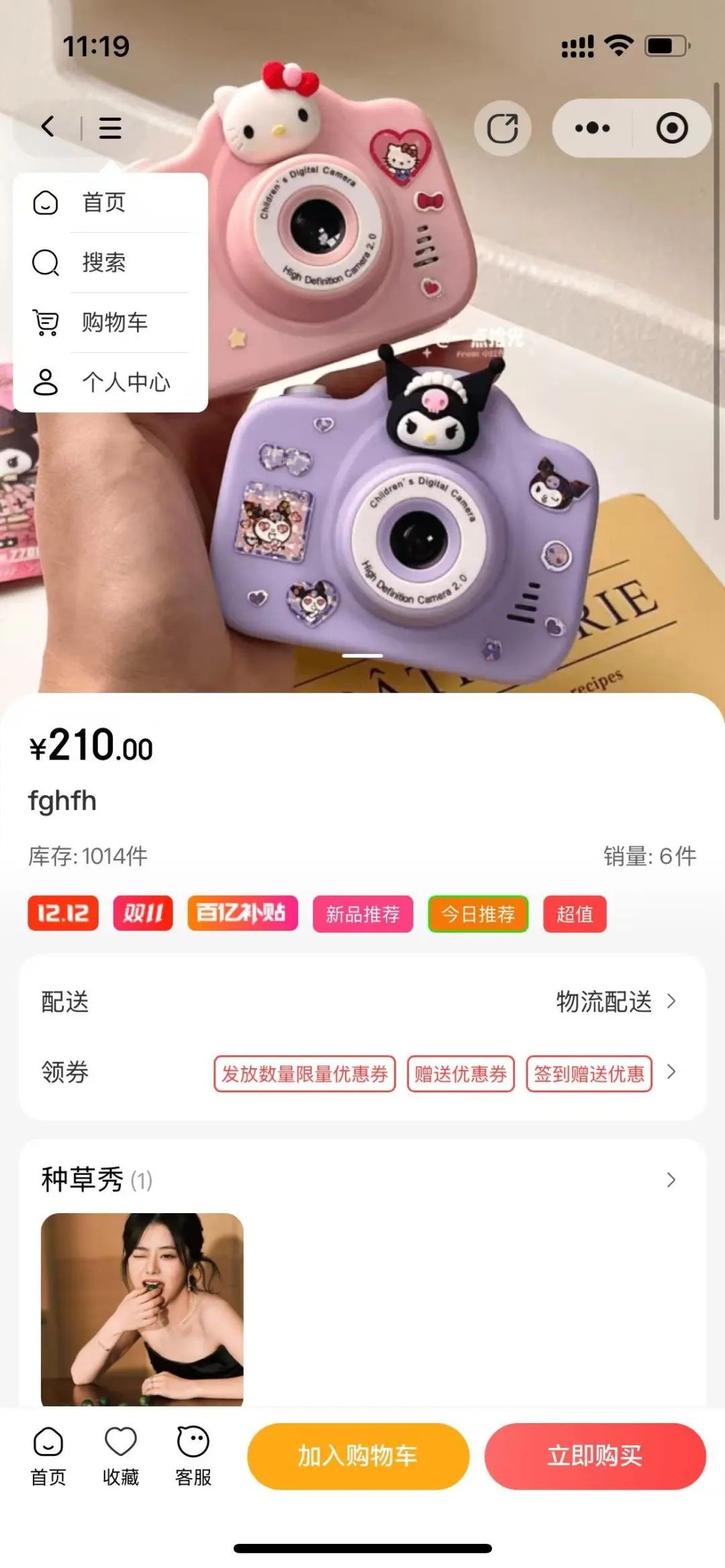Open 个人中心 from the dropdown menu

[126, 382]
